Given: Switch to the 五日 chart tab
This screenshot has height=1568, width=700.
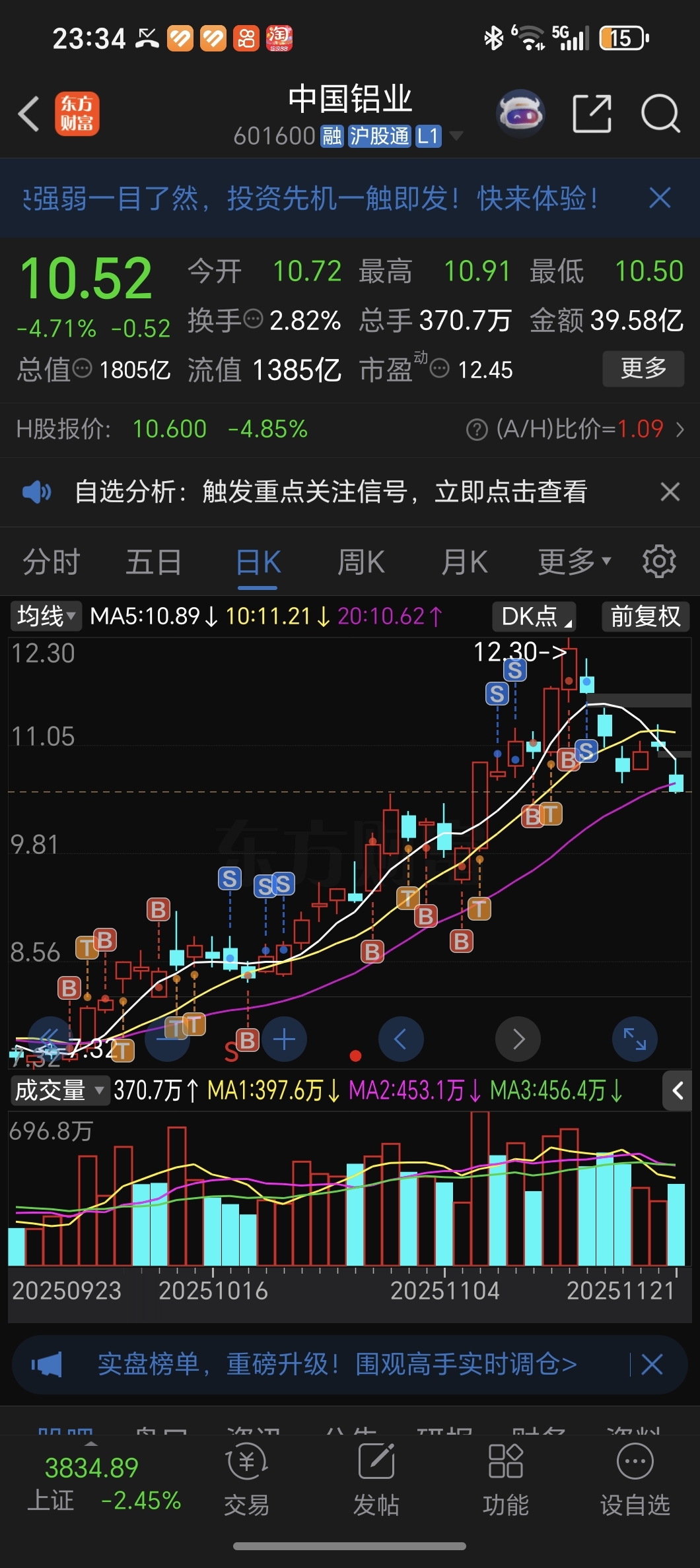Looking at the screenshot, I should pyautogui.click(x=153, y=562).
